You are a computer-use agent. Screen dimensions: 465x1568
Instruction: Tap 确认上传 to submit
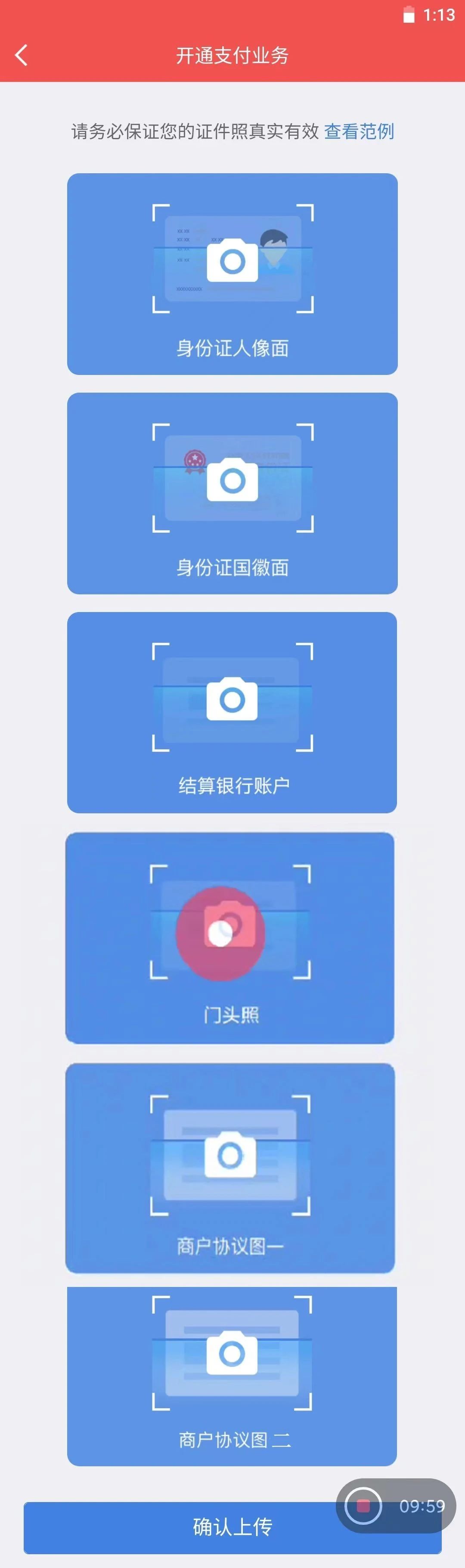pos(183,1527)
